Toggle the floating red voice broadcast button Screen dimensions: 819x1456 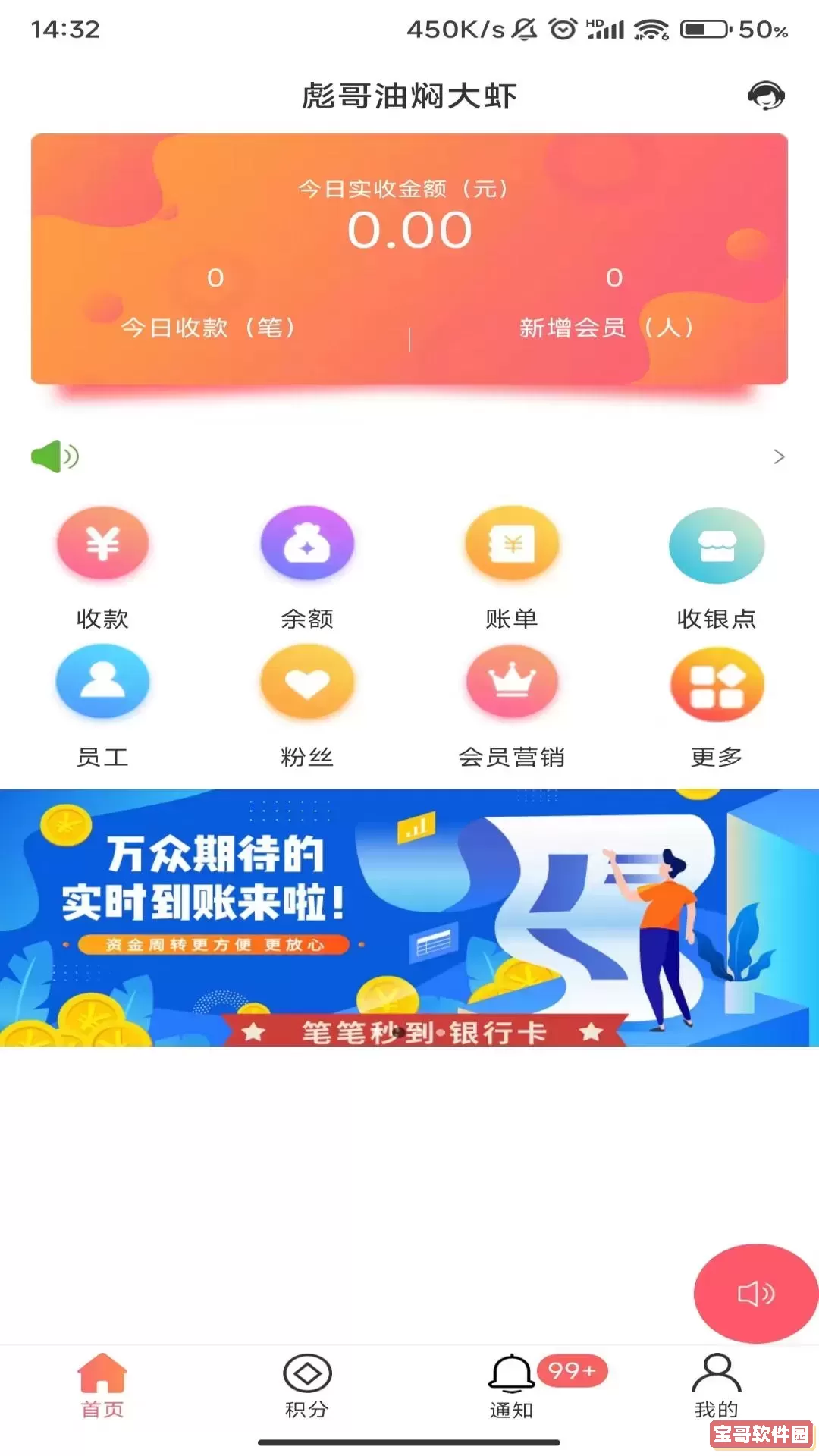(755, 1294)
